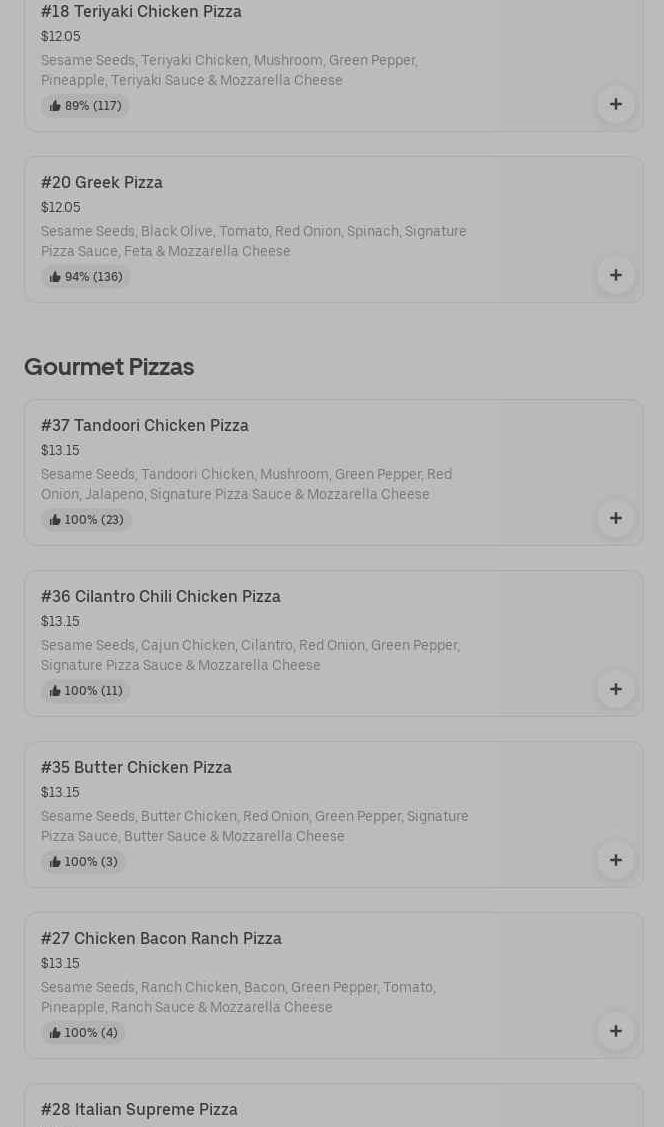Add #36 Cilantro Chili Chicken Pizza to cart

point(616,689)
